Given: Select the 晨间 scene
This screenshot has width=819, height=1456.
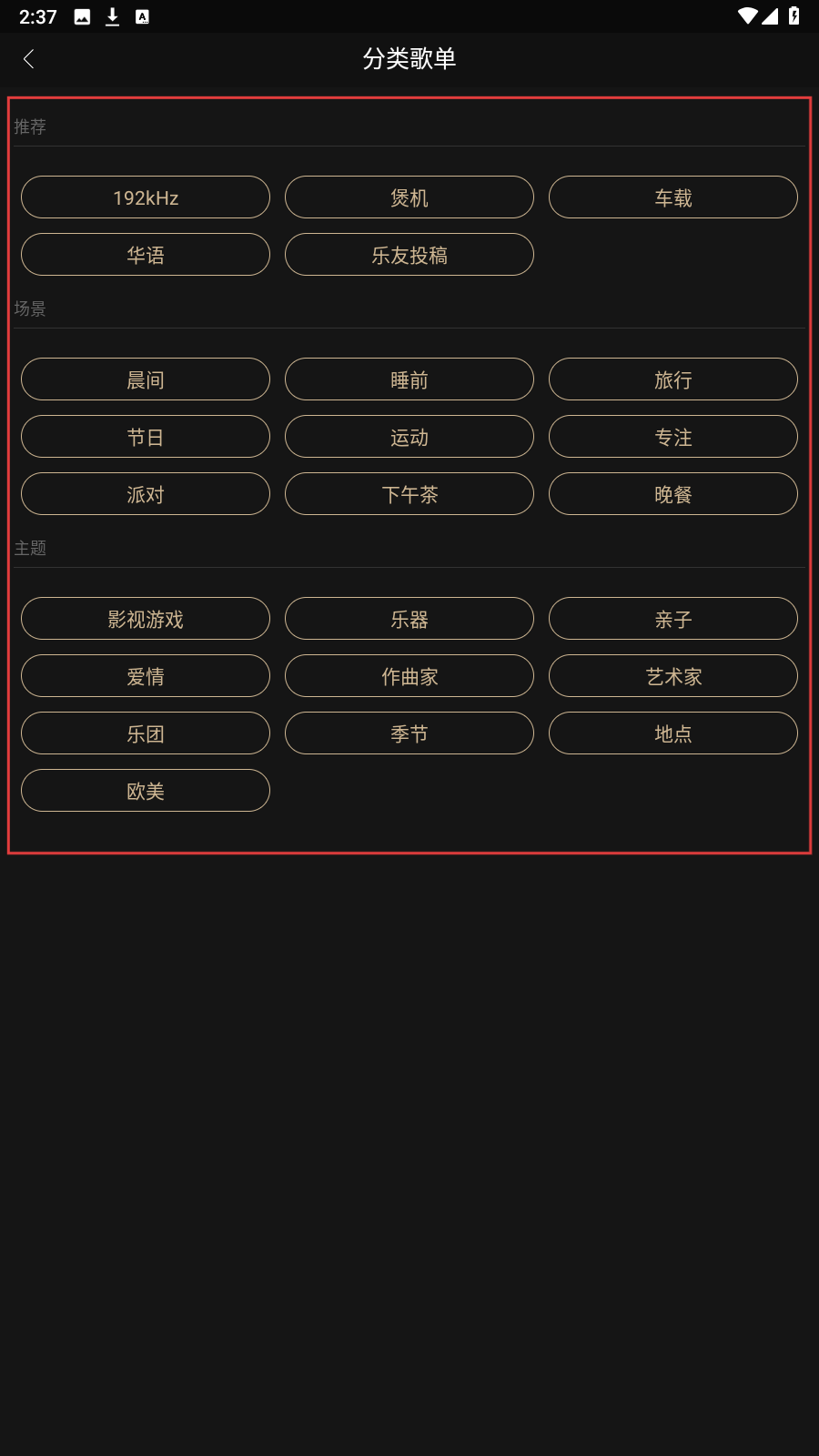Looking at the screenshot, I should (x=146, y=379).
